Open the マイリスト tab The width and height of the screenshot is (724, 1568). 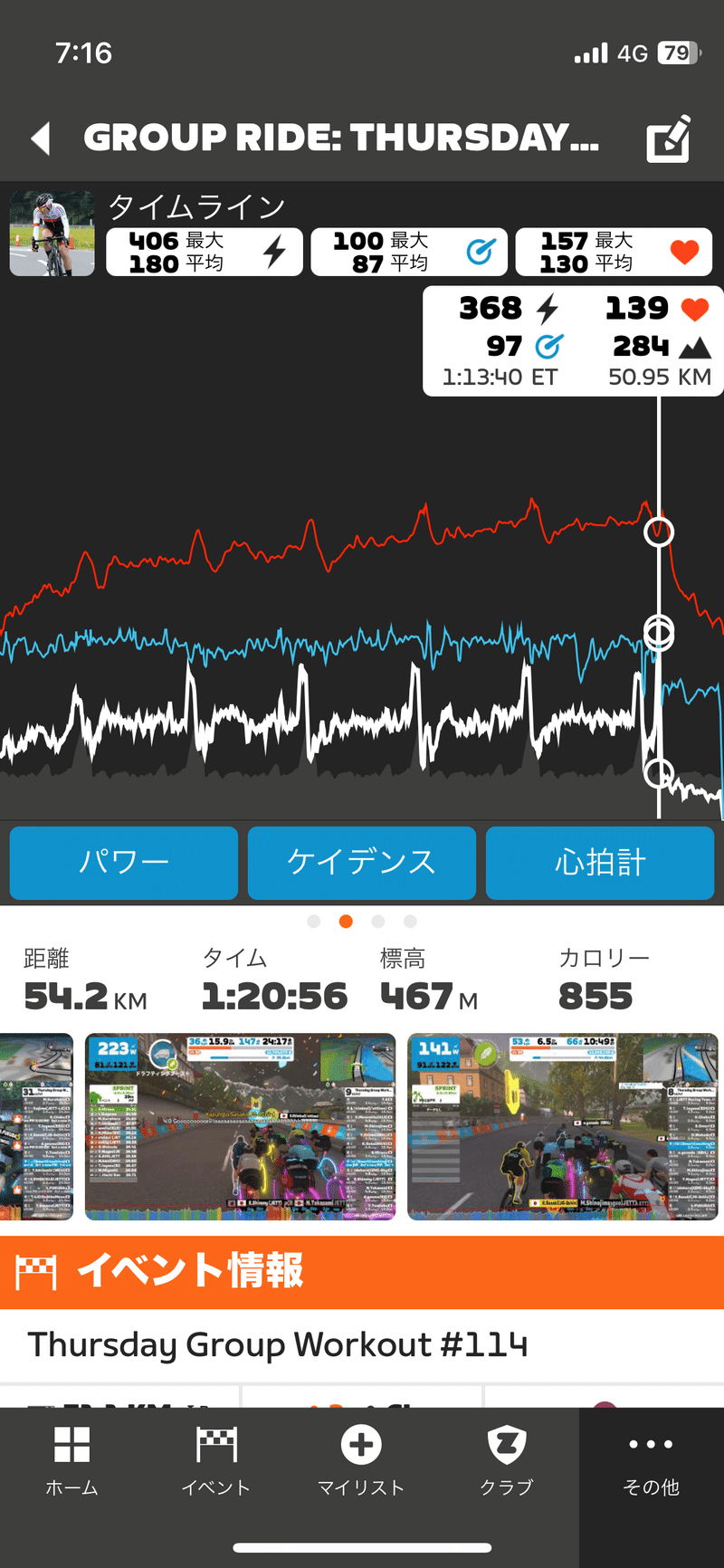coord(361,1459)
